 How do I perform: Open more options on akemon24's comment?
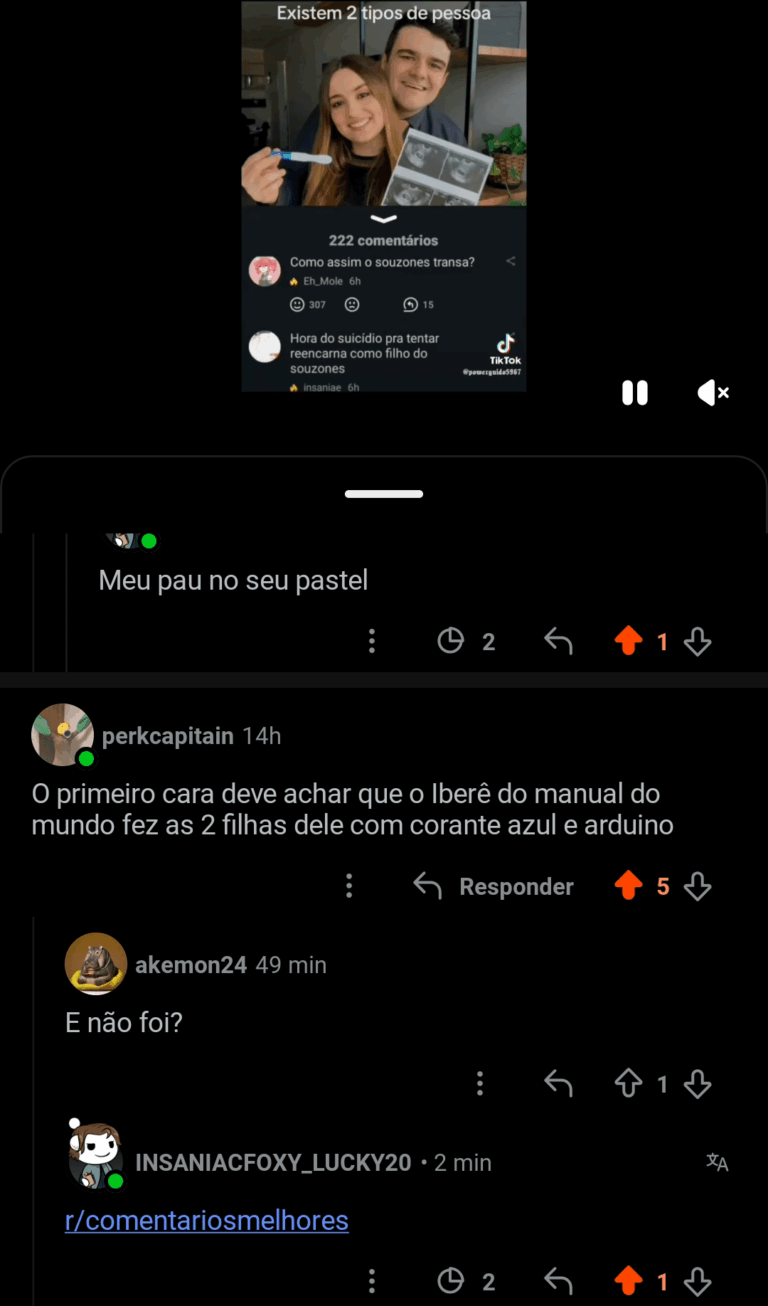point(480,1083)
